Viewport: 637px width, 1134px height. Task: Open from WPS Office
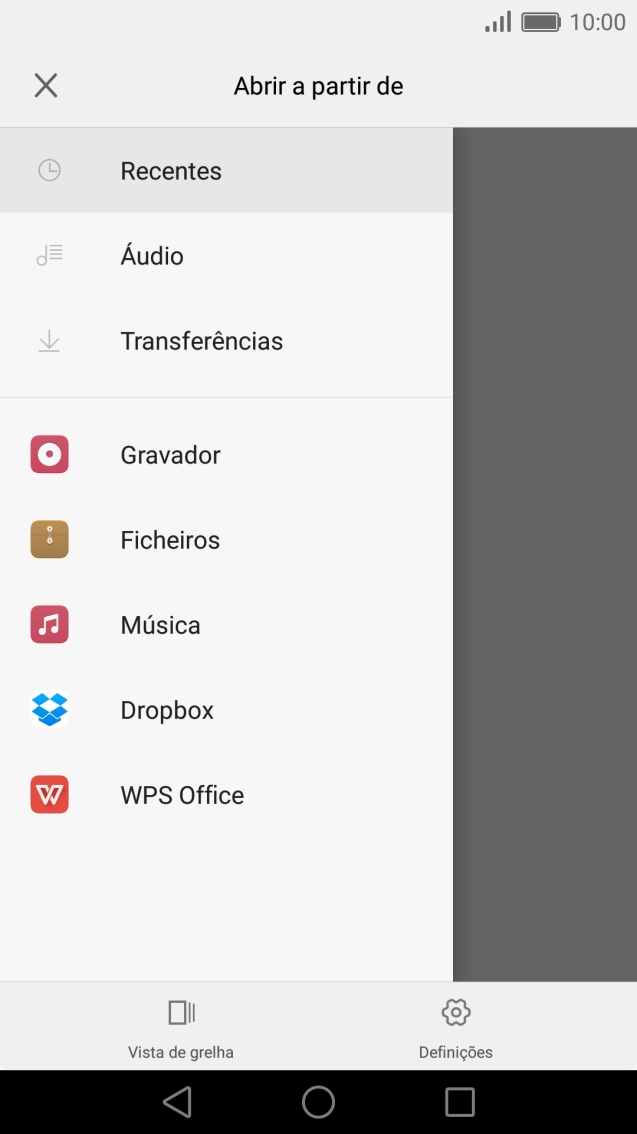coord(226,795)
